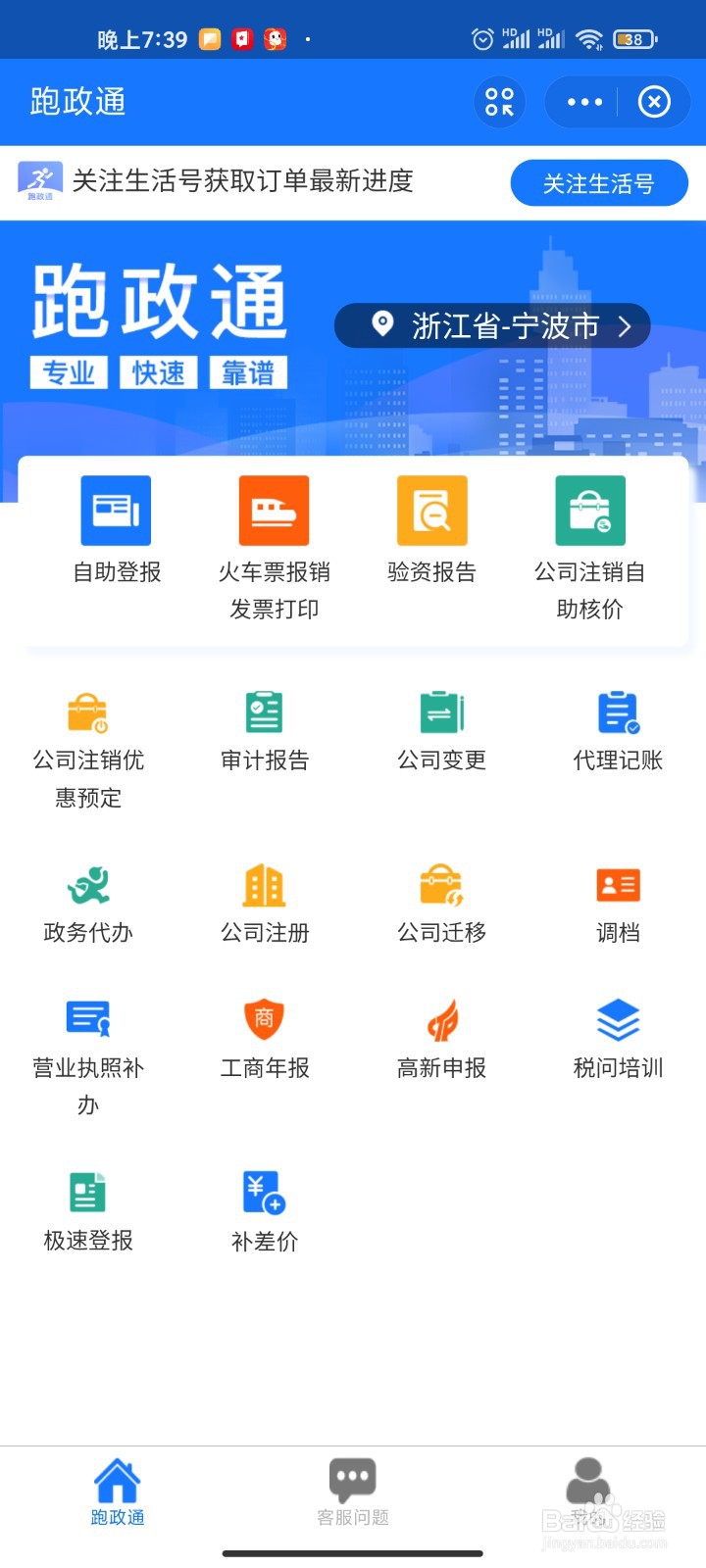Open the 我的 profile tab
Screen dimensions: 706x1568
pyautogui.click(x=588, y=1490)
